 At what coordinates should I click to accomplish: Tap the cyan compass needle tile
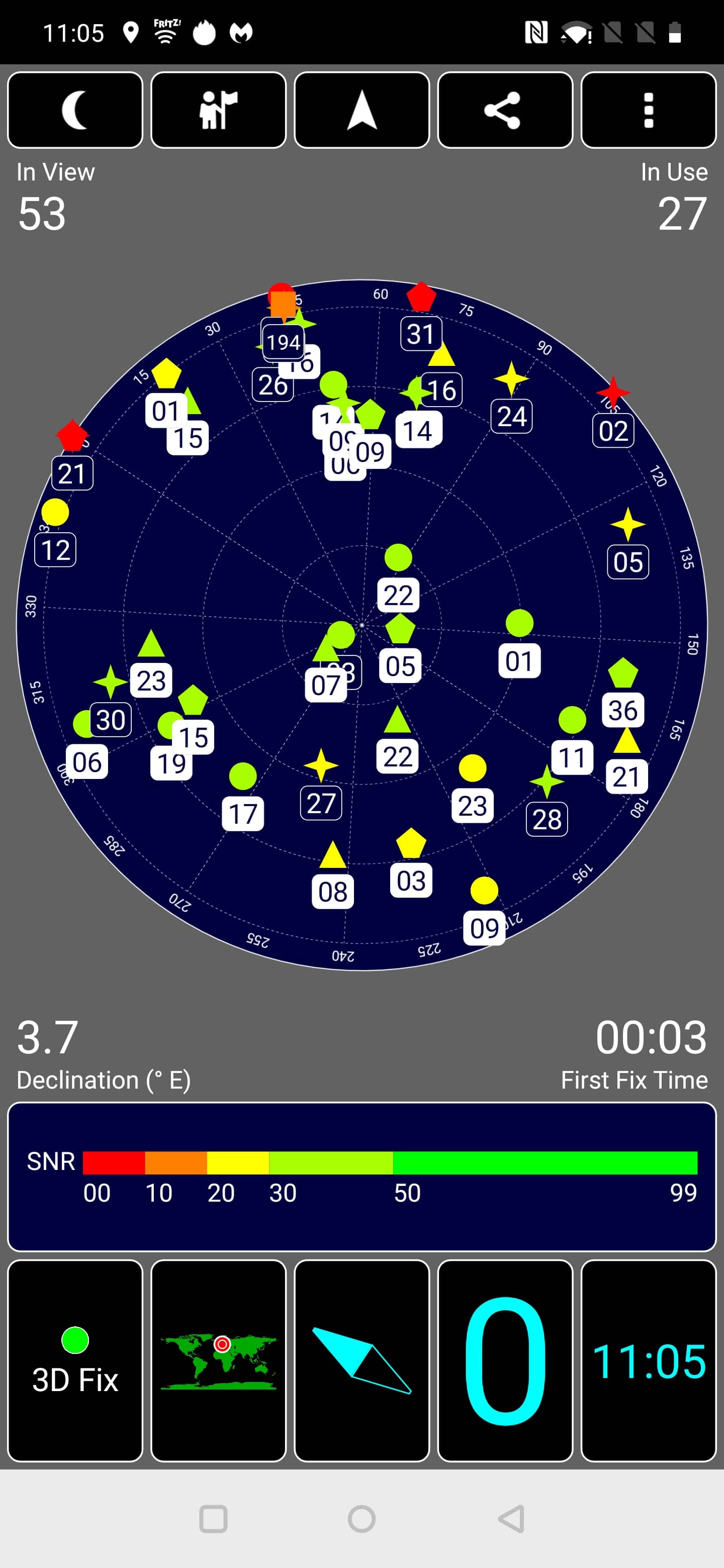point(361,1361)
